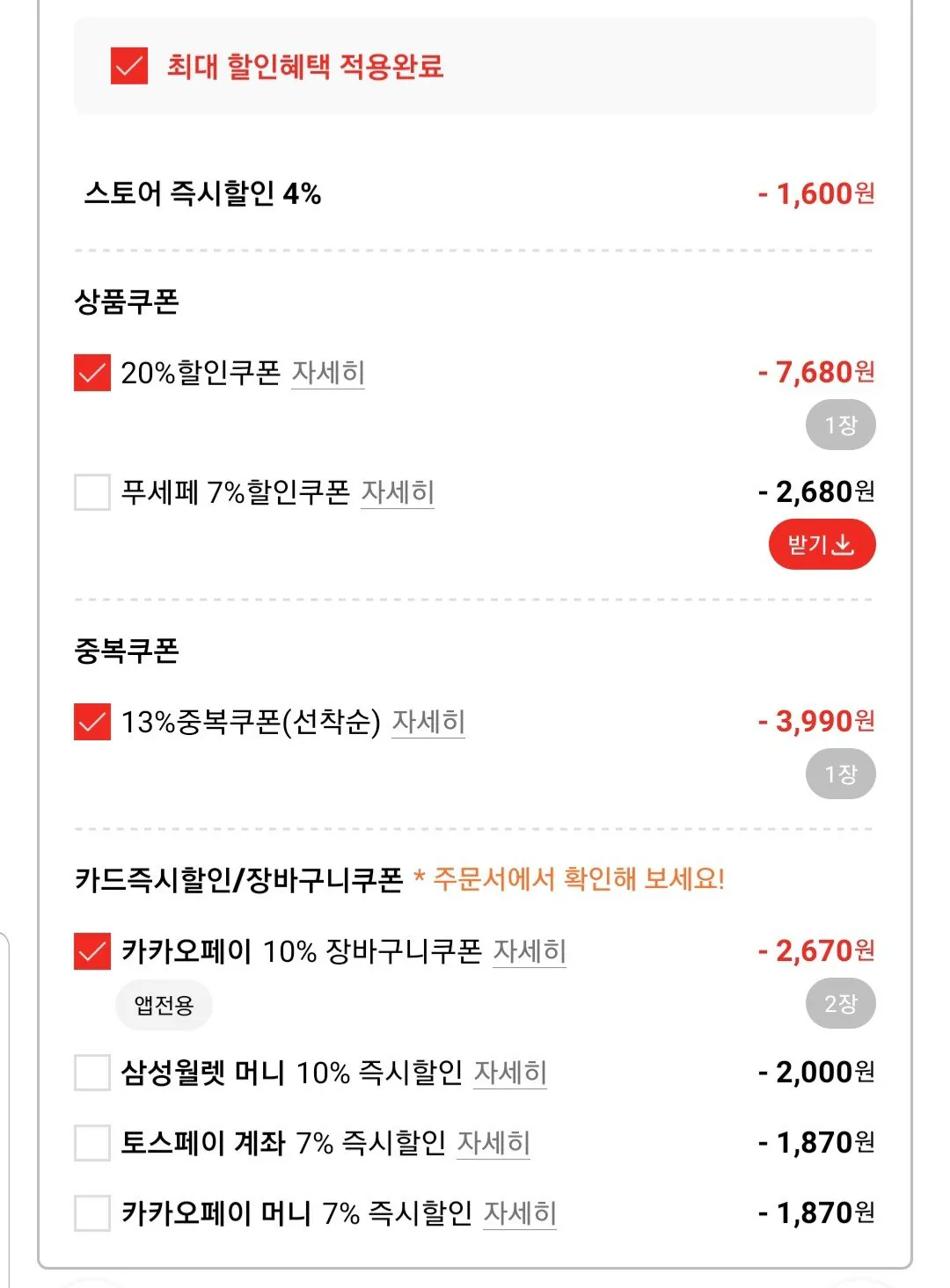
Task: Enable 토스페이 계좌 7% 즉시할인
Action: (x=91, y=1143)
